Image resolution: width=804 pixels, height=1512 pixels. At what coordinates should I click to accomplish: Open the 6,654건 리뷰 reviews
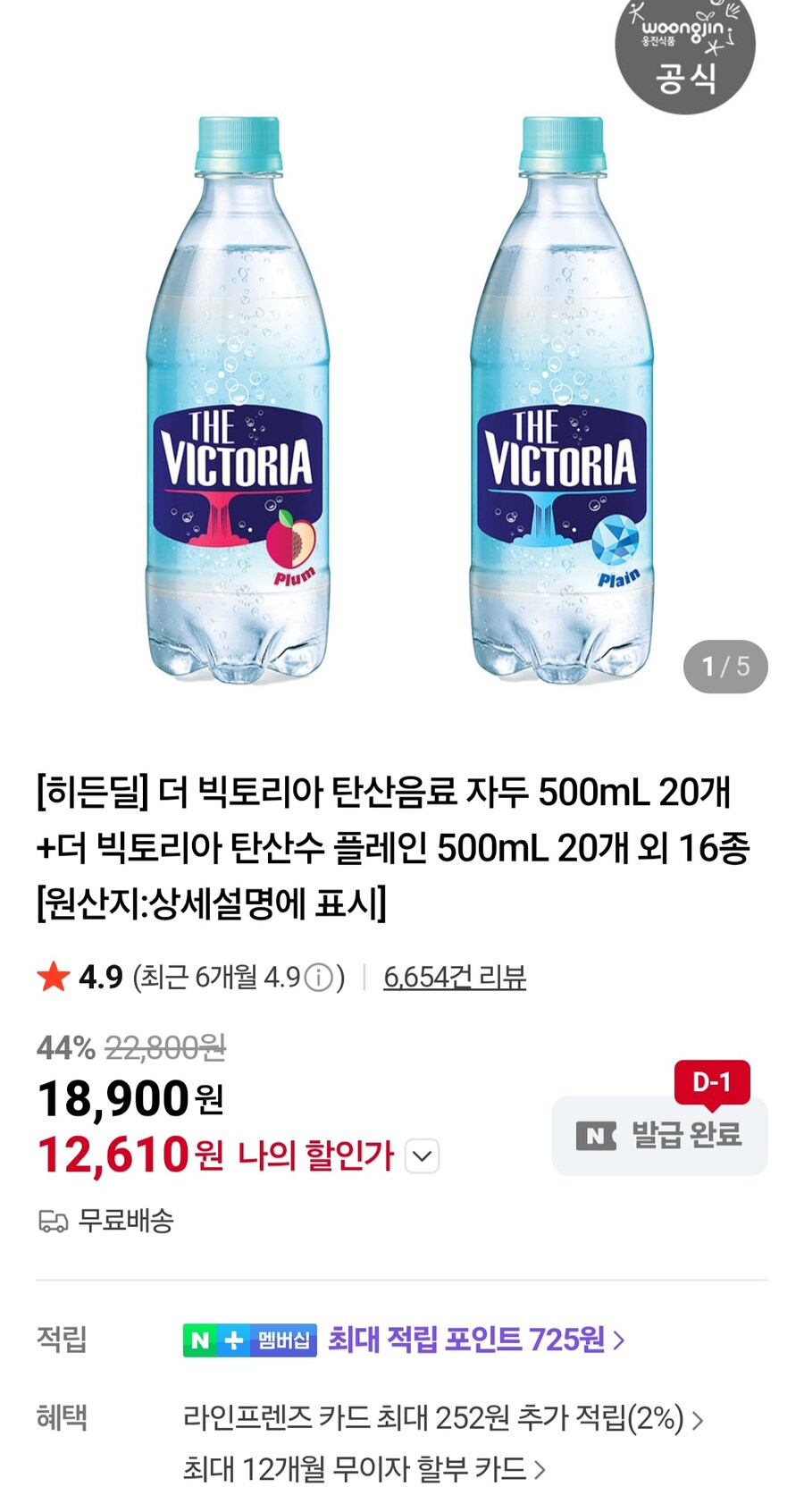point(454,978)
